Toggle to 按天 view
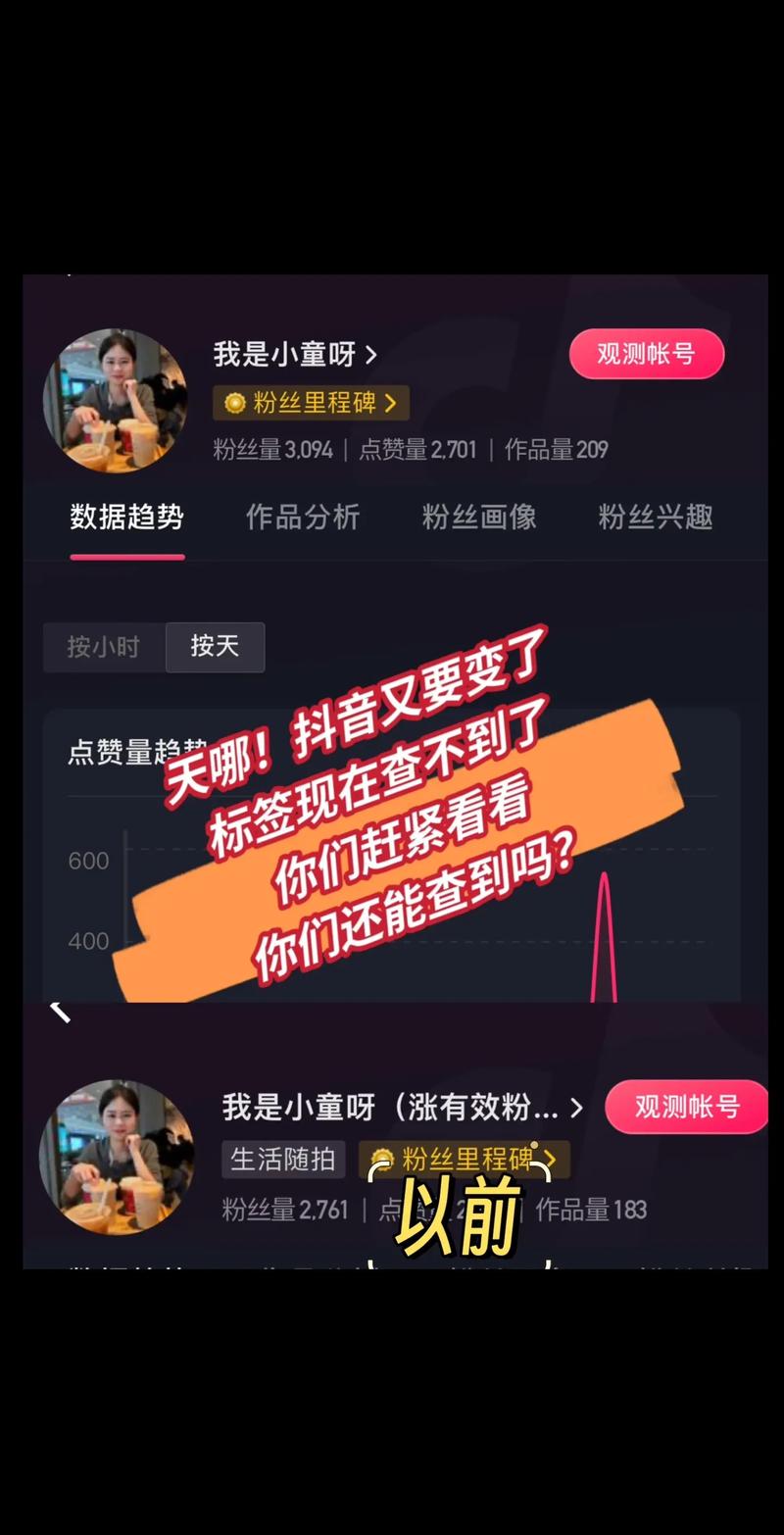This screenshot has width=784, height=1535. [x=215, y=647]
